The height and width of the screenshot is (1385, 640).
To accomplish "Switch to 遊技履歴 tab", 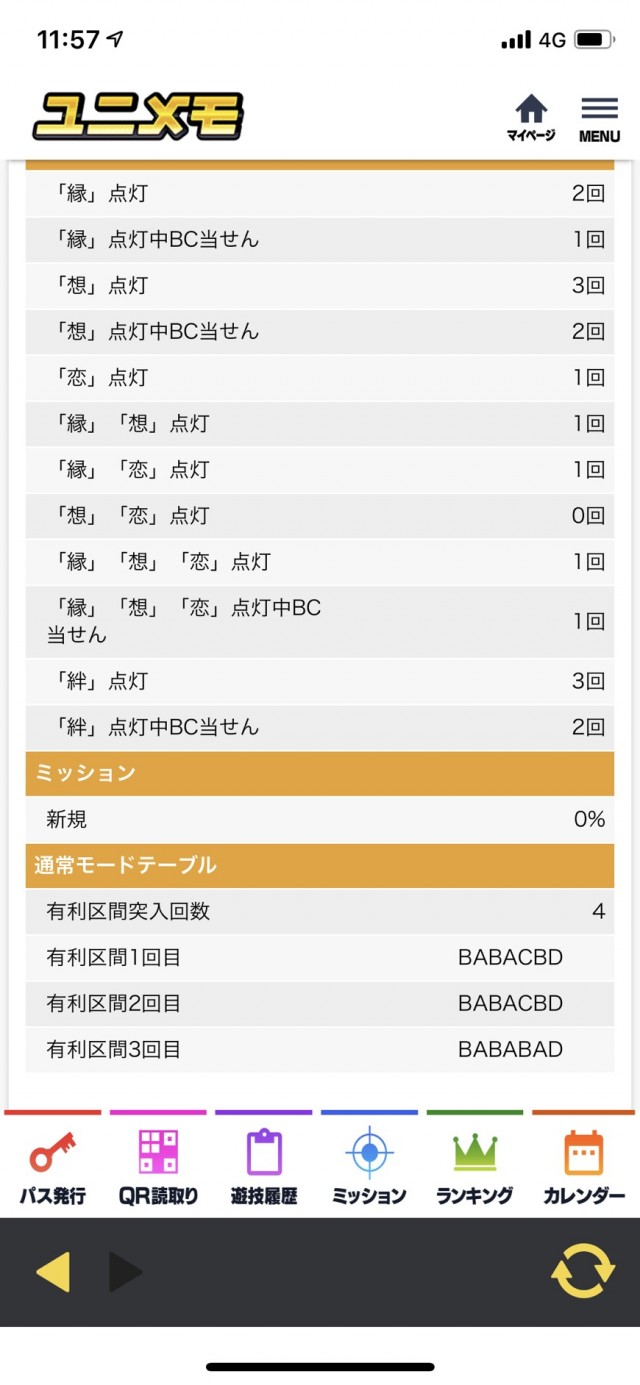I will (x=264, y=1164).
